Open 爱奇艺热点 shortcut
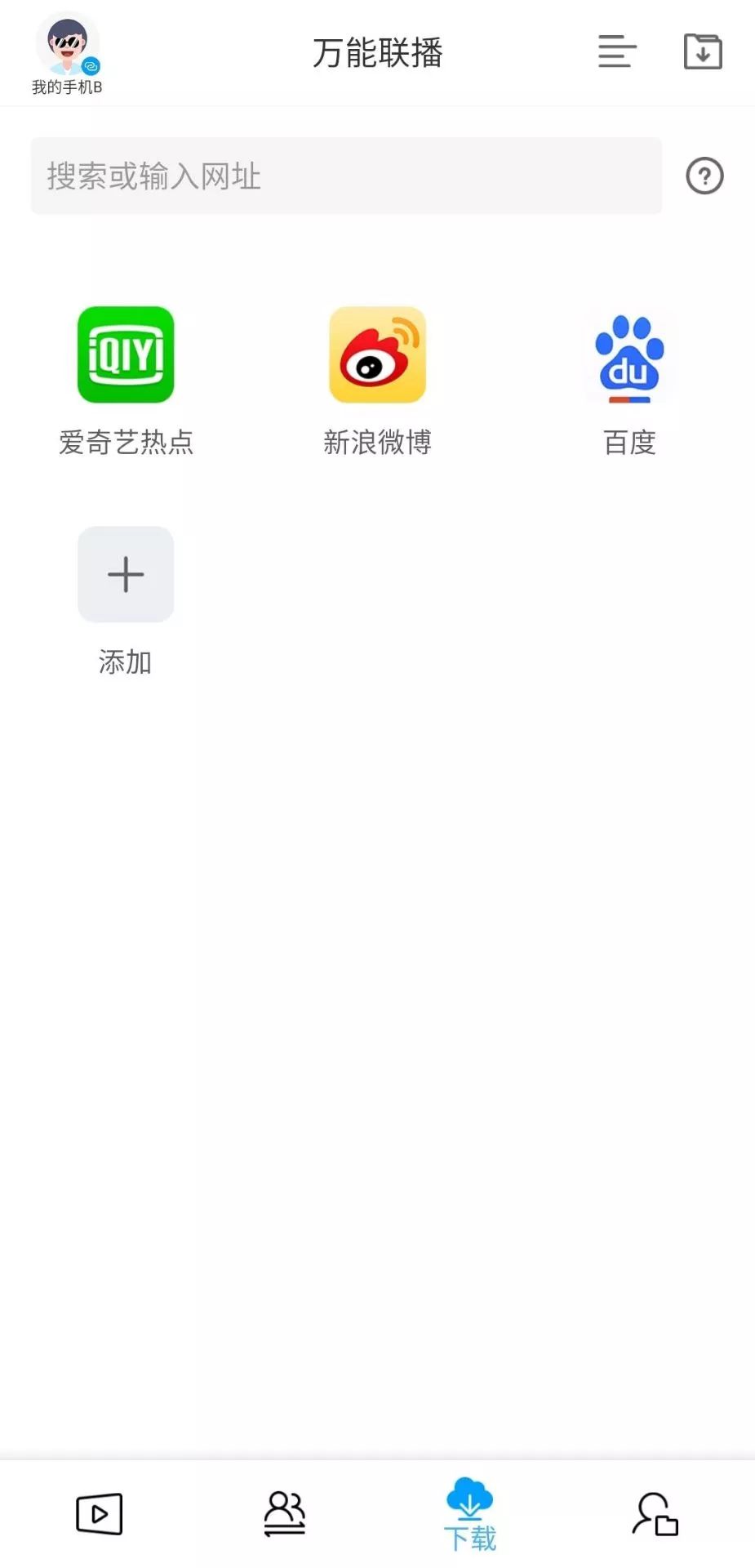 click(126, 355)
